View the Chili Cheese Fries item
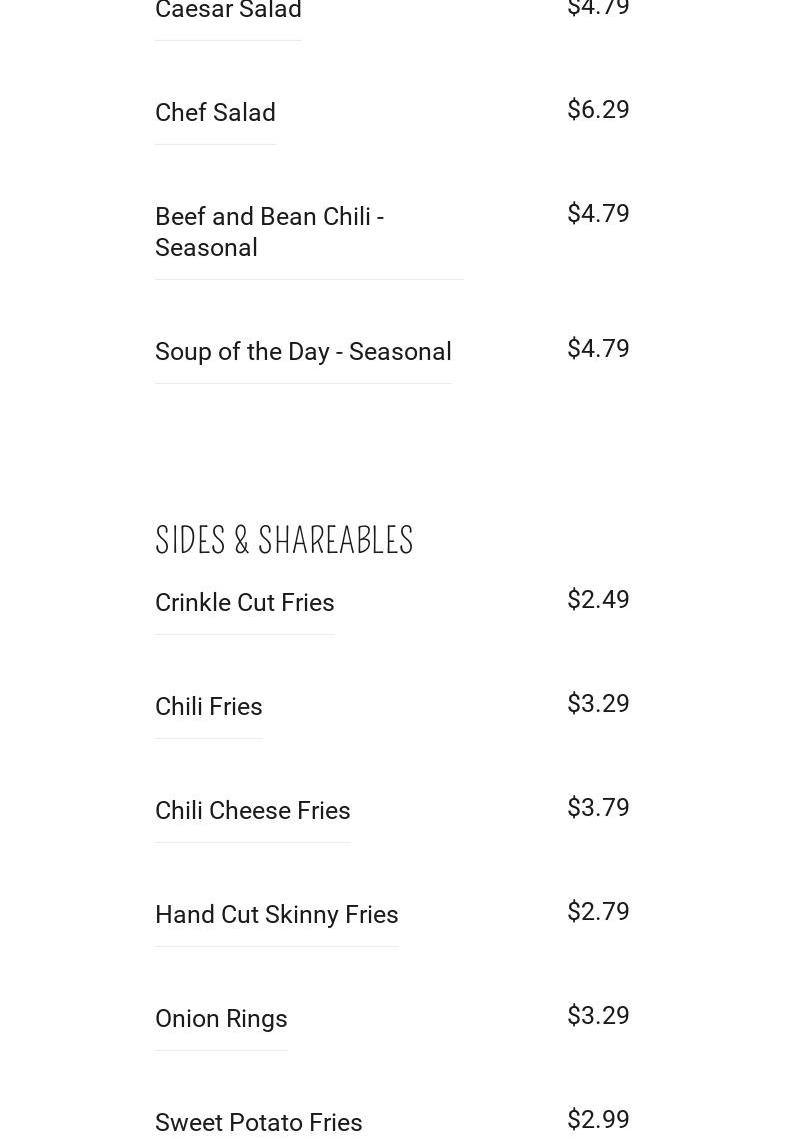This screenshot has height=1139, width=785. coord(252,811)
